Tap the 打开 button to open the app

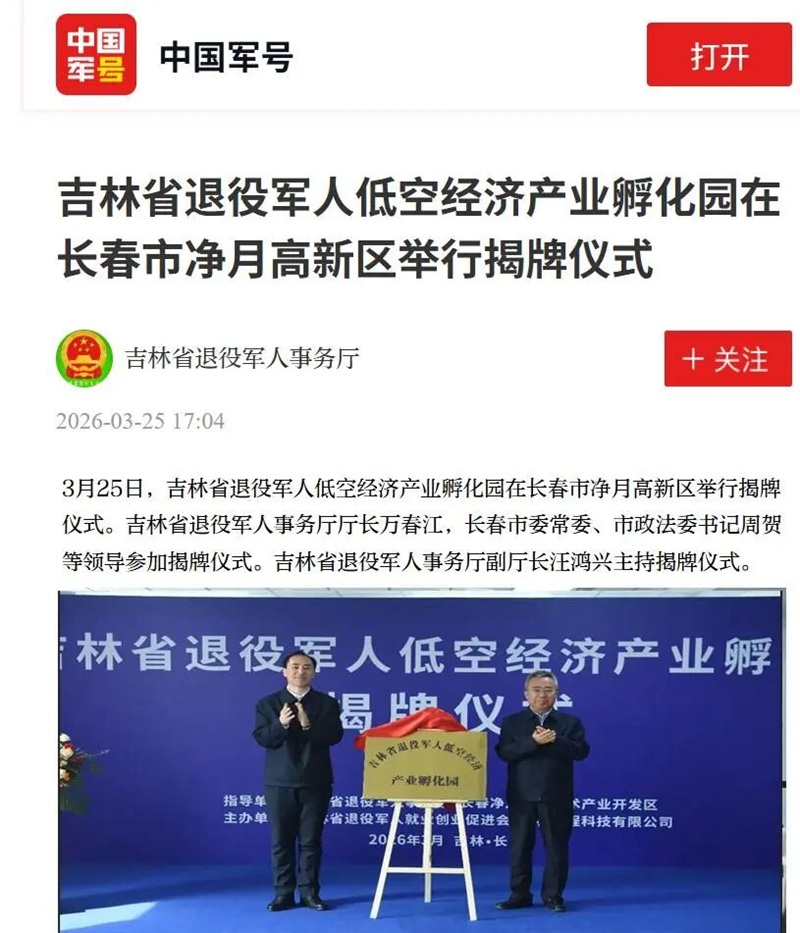(718, 55)
